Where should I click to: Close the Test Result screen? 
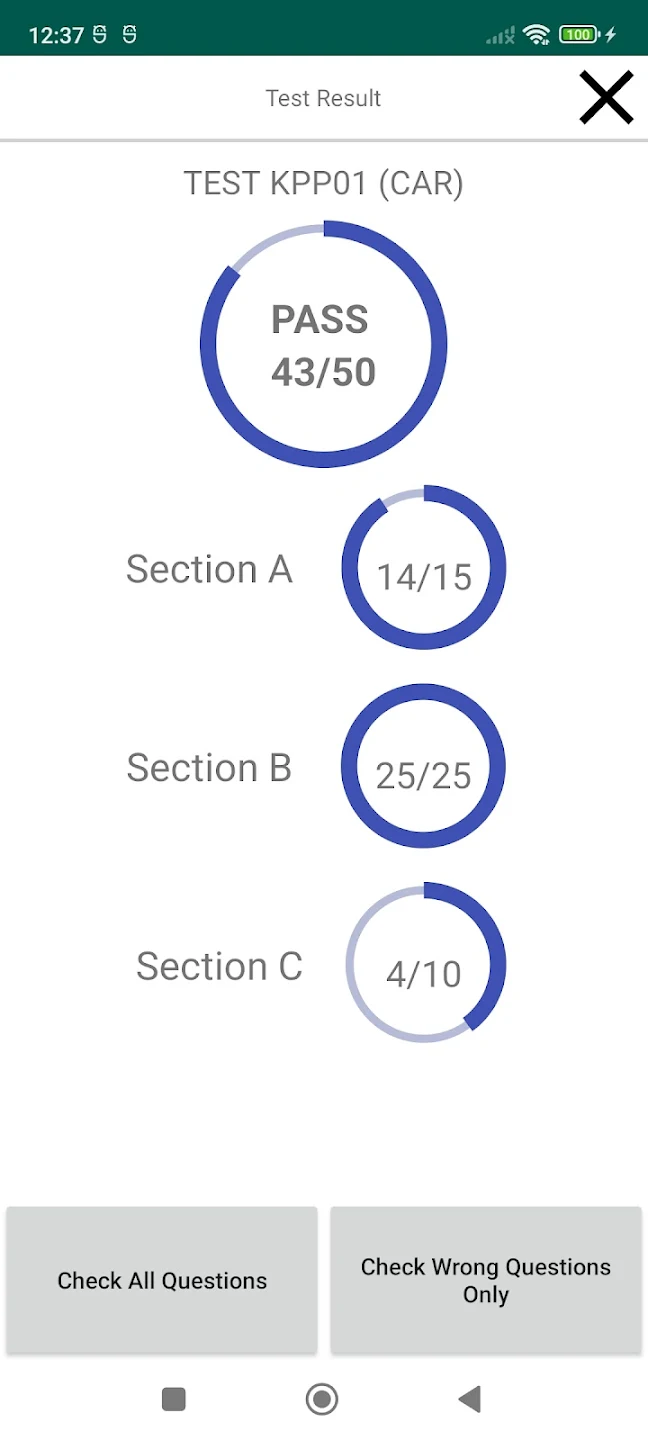[607, 98]
